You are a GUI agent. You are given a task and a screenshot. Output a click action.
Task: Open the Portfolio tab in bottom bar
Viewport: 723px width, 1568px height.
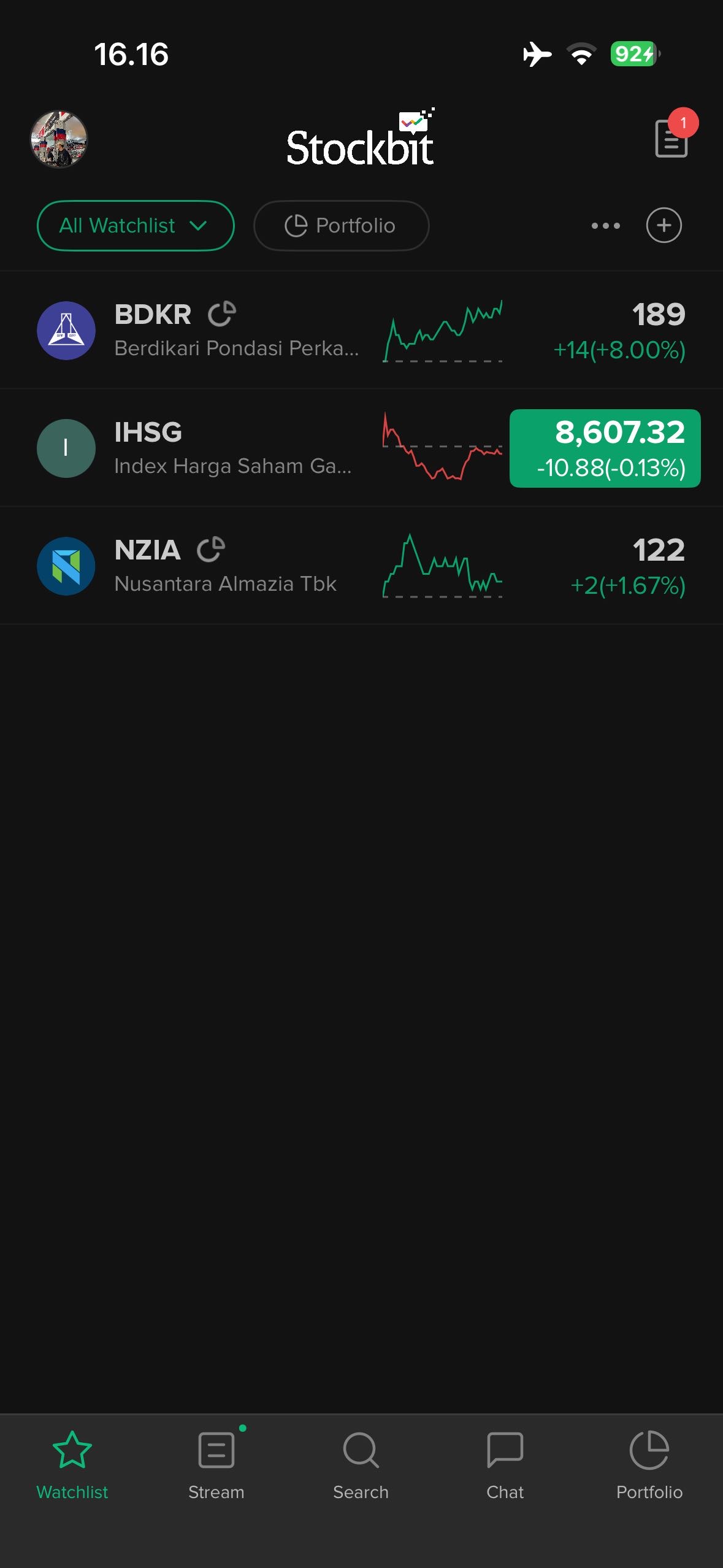point(649,1463)
